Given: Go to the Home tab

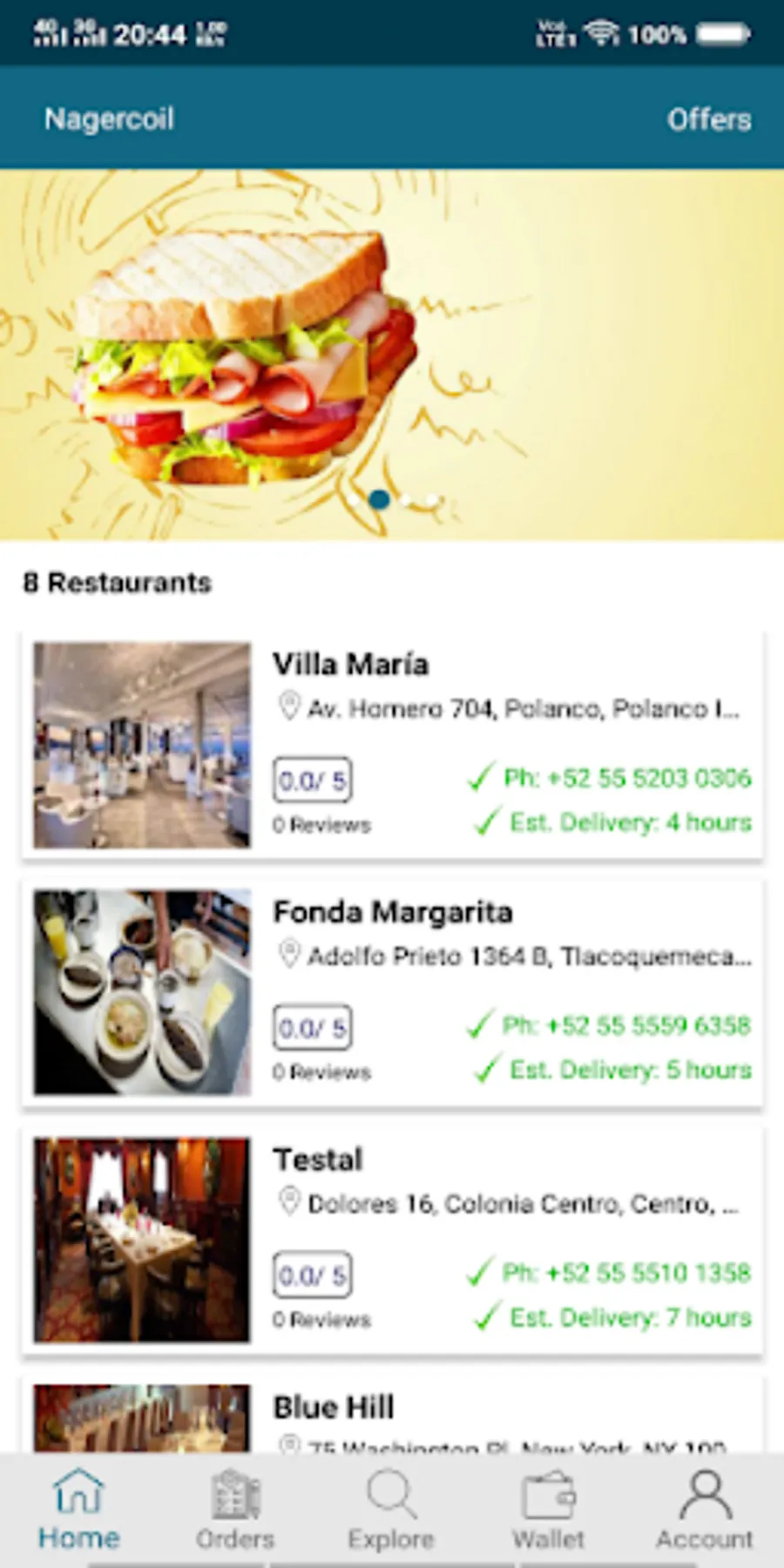Looking at the screenshot, I should (x=78, y=1510).
